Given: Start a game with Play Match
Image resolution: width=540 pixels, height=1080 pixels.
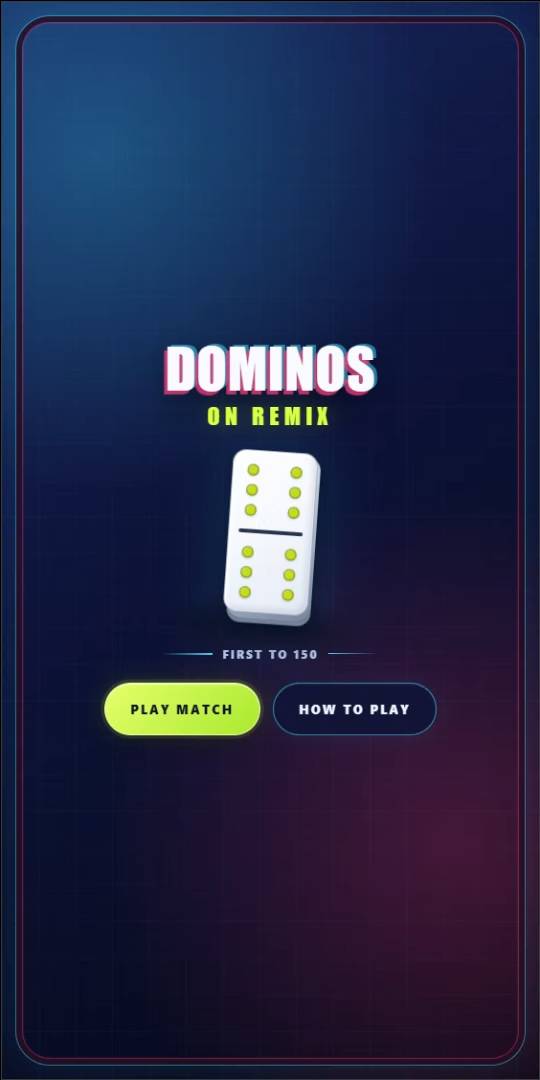Looking at the screenshot, I should click(x=182, y=709).
